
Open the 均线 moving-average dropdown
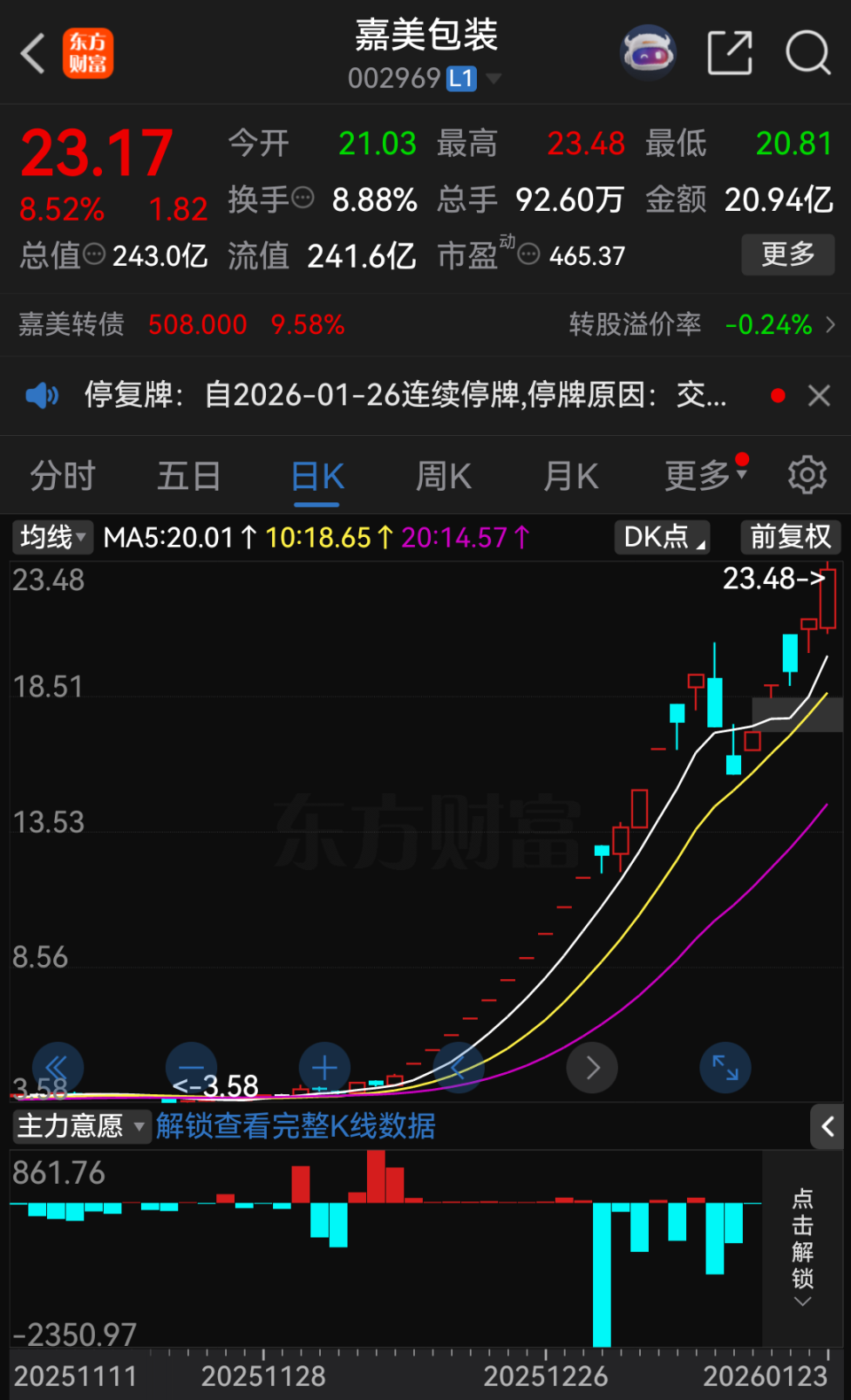coord(51,537)
